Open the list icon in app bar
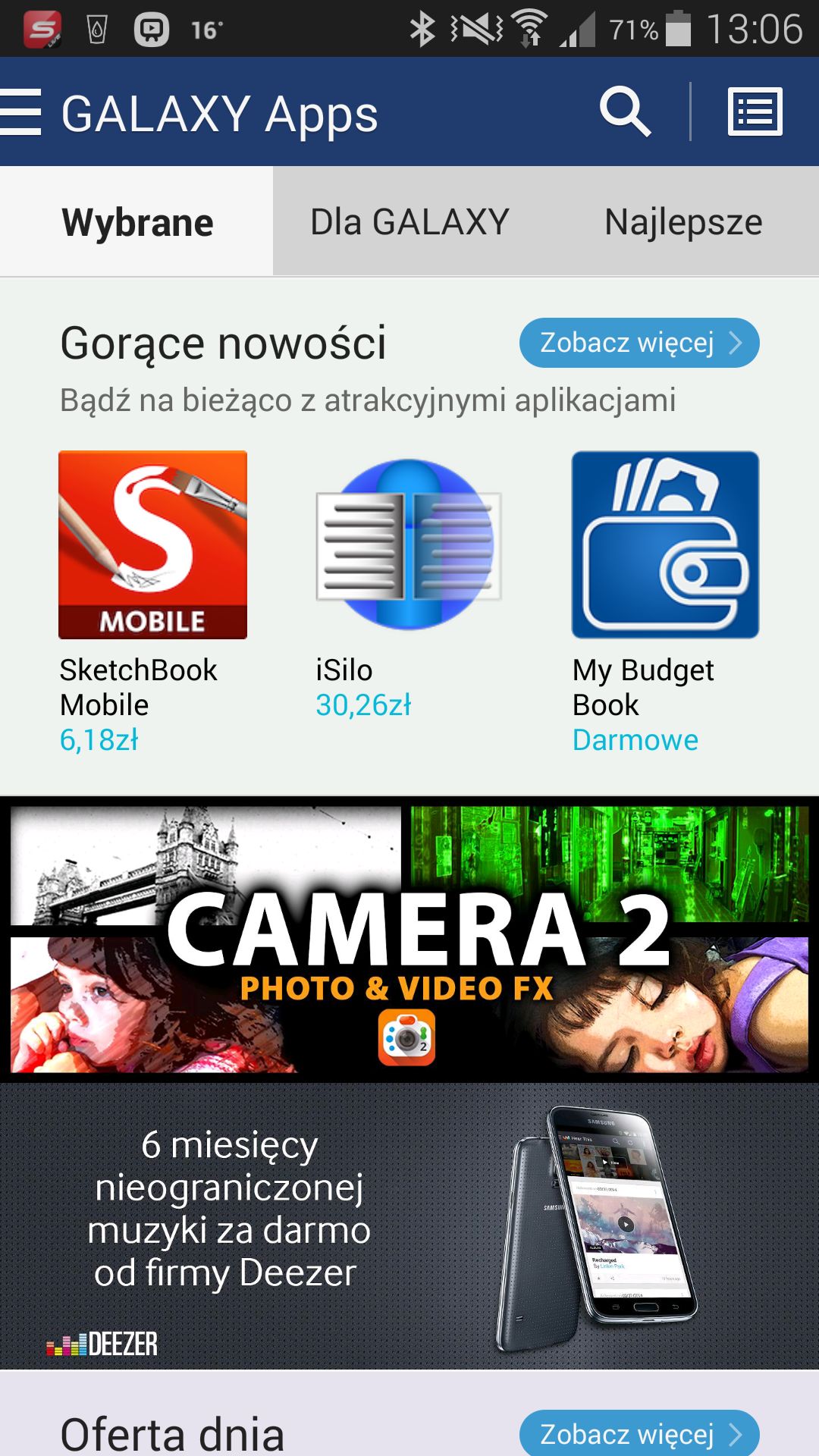 [x=755, y=111]
